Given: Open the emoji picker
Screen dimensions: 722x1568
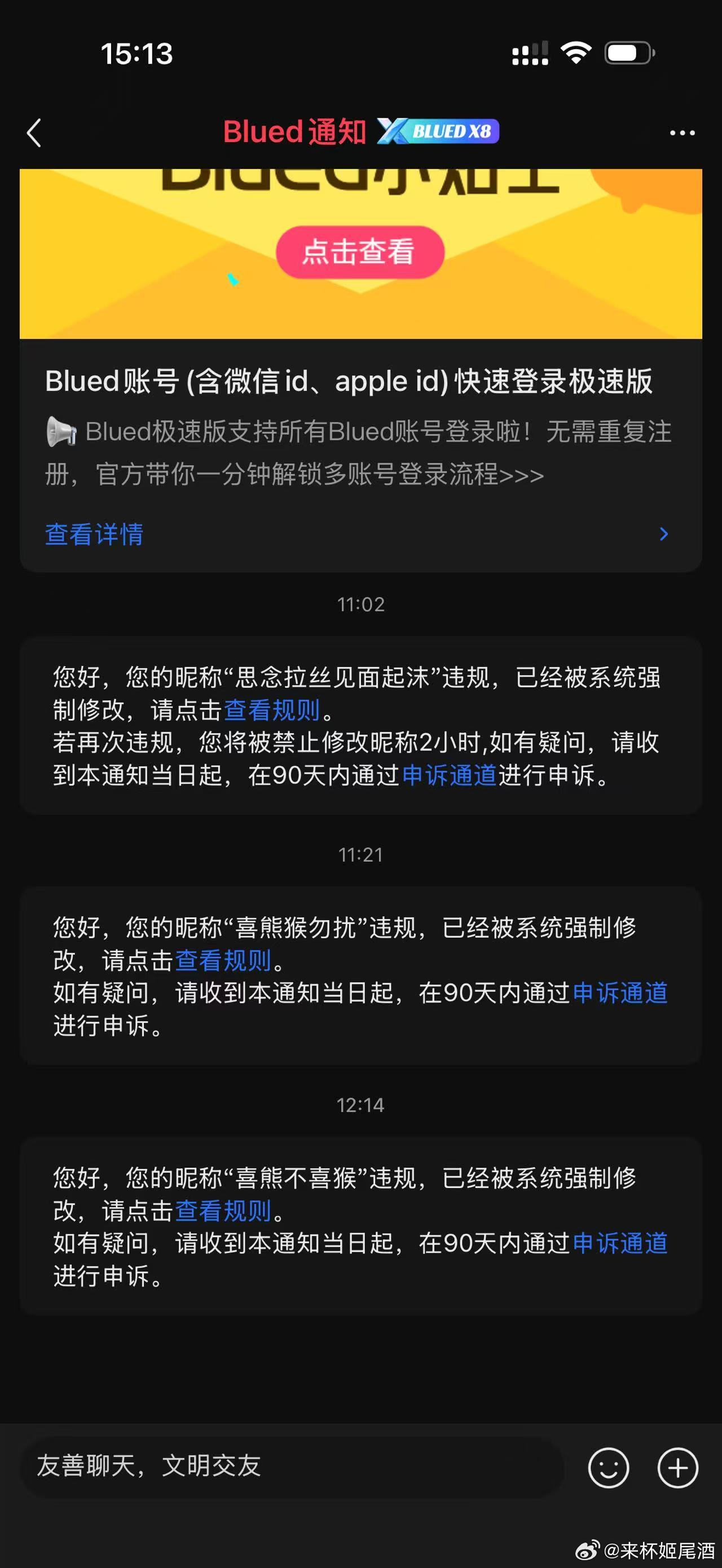Looking at the screenshot, I should coord(608,1468).
